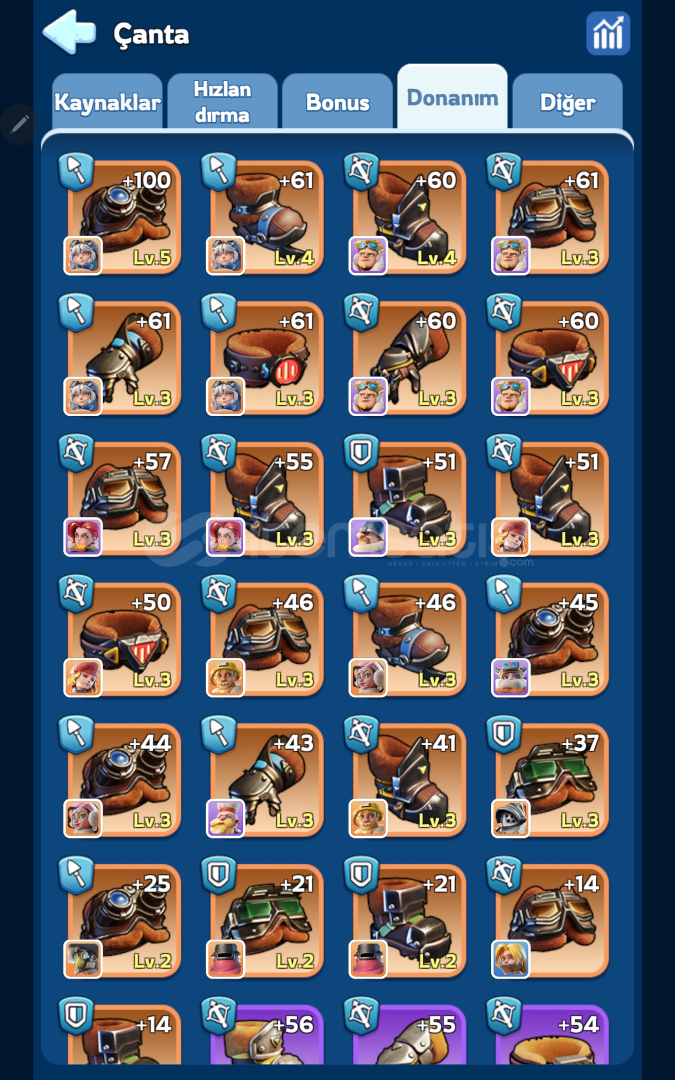The image size is (675, 1080).
Task: Switch to the Kaynaklar tab
Action: pos(107,102)
